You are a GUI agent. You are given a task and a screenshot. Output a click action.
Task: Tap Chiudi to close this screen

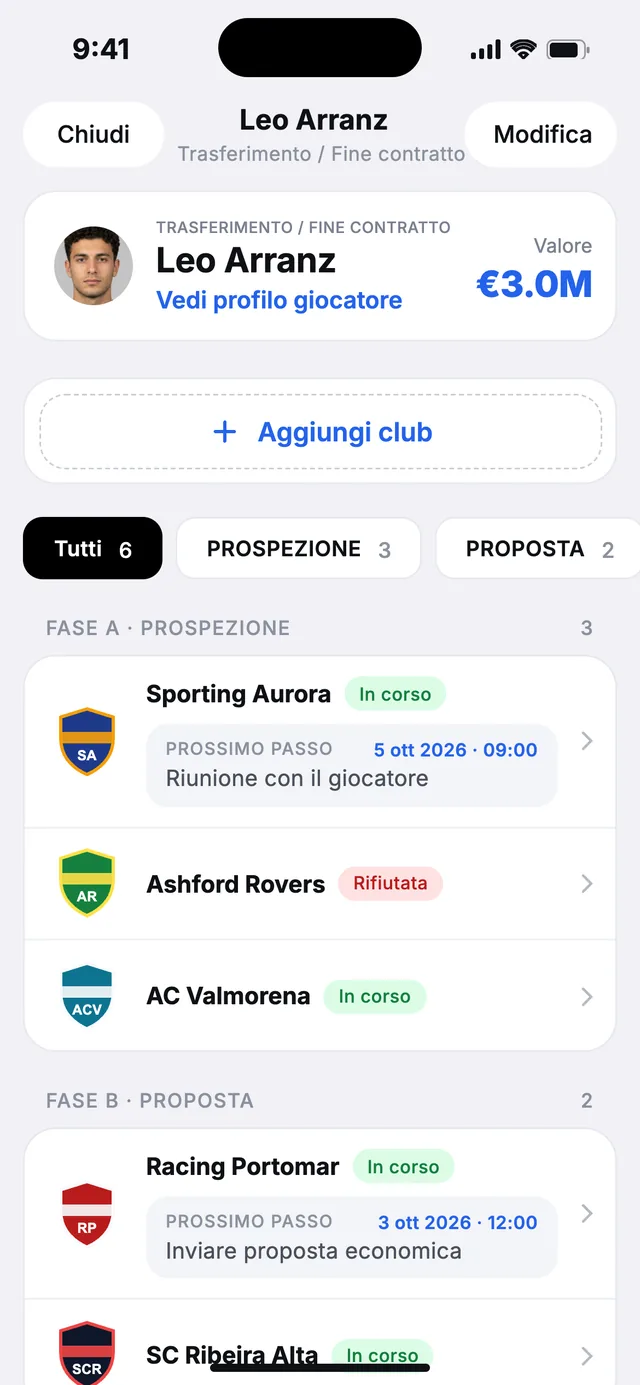[x=93, y=134]
